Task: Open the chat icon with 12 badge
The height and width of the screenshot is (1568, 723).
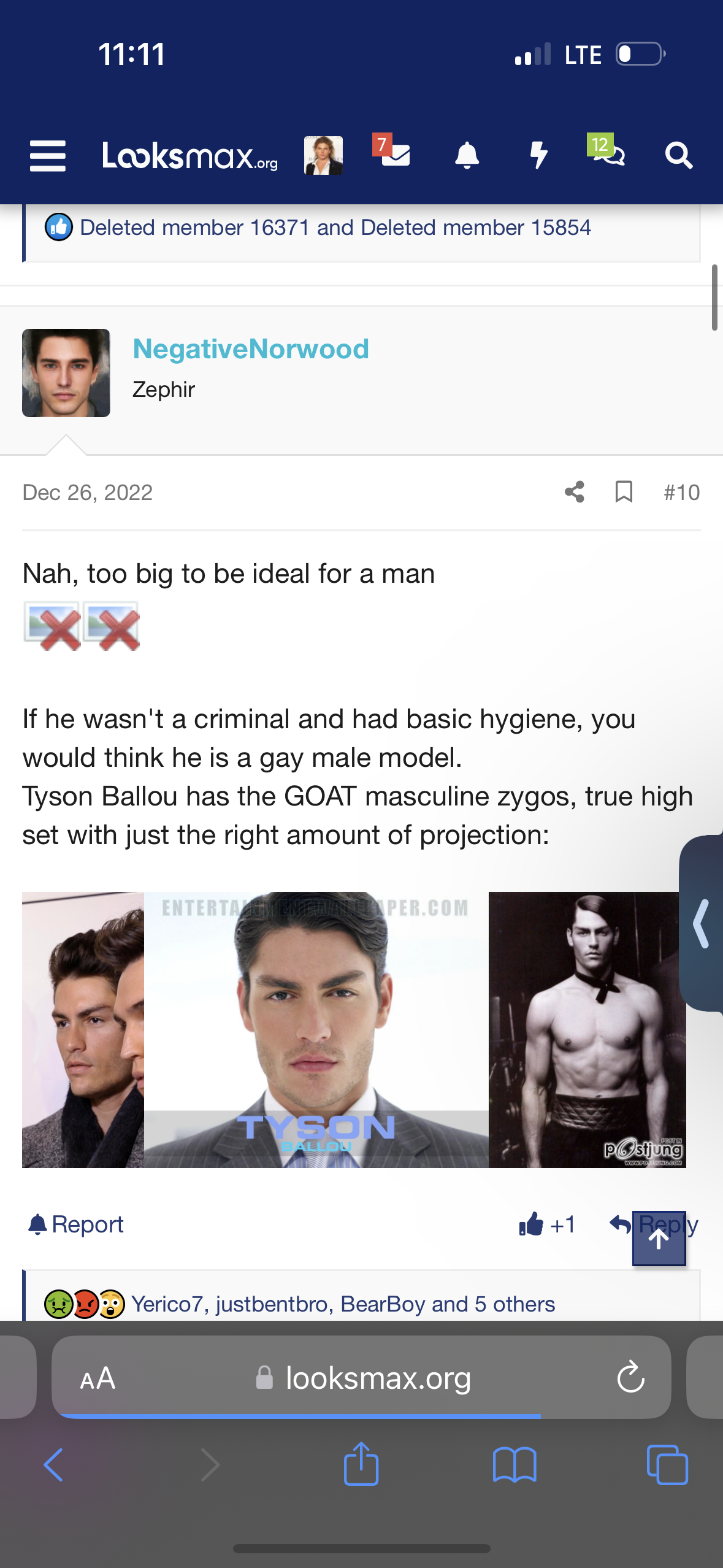Action: coord(608,155)
